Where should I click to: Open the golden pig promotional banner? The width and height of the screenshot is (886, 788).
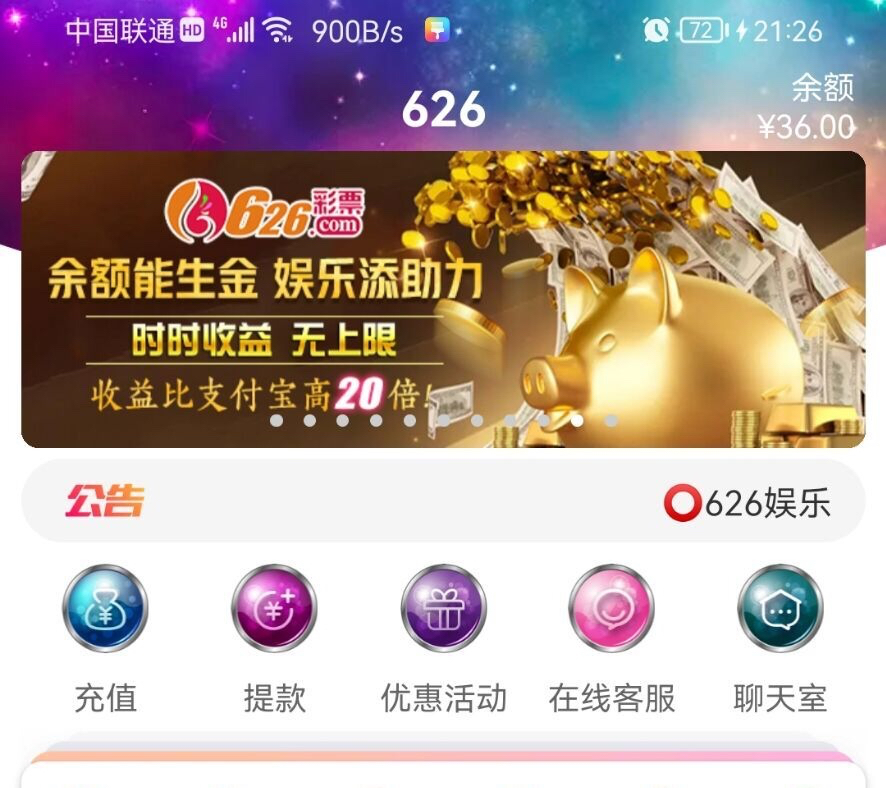coord(443,300)
